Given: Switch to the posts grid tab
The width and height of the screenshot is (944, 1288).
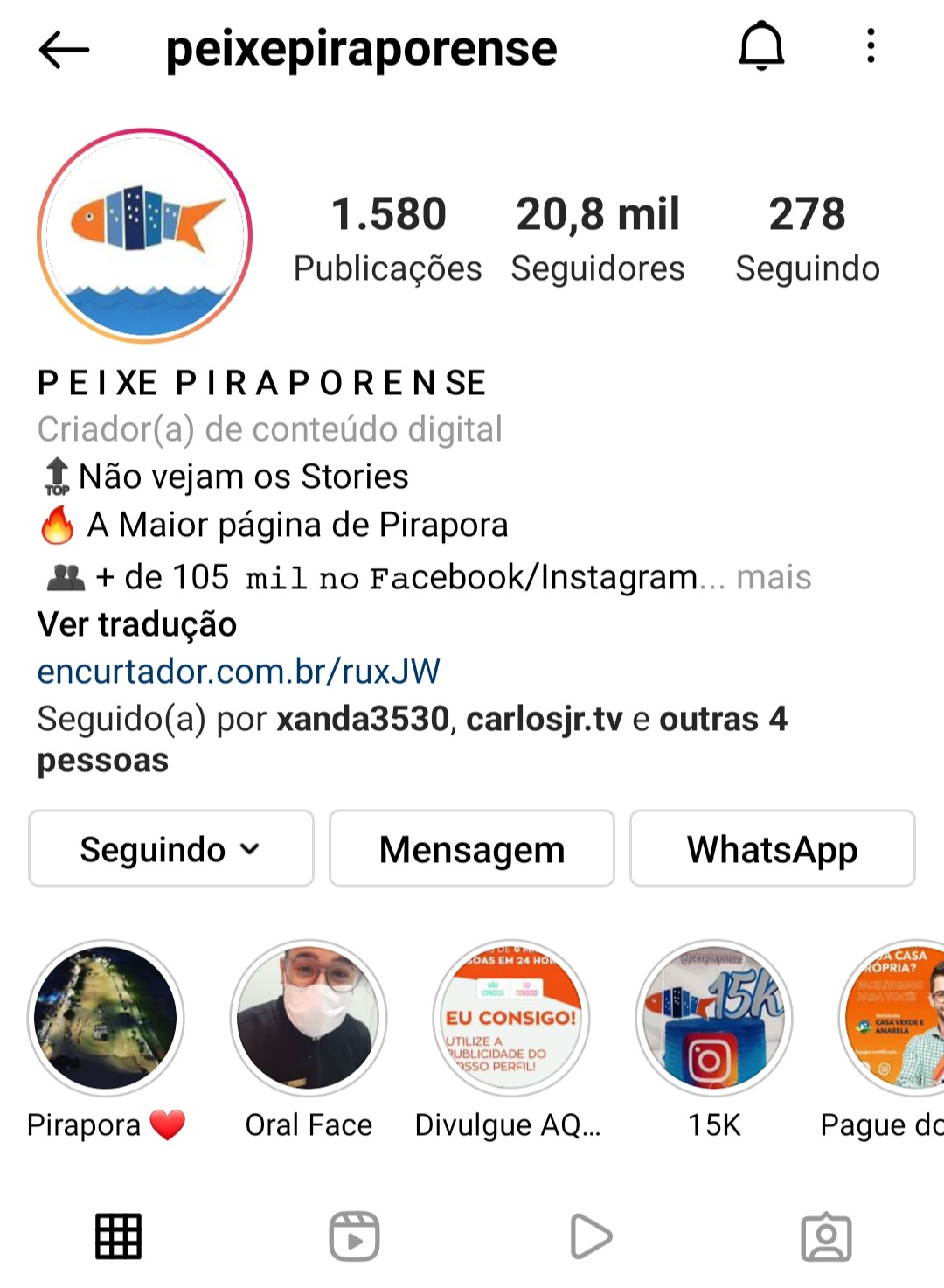Looking at the screenshot, I should 118,1236.
